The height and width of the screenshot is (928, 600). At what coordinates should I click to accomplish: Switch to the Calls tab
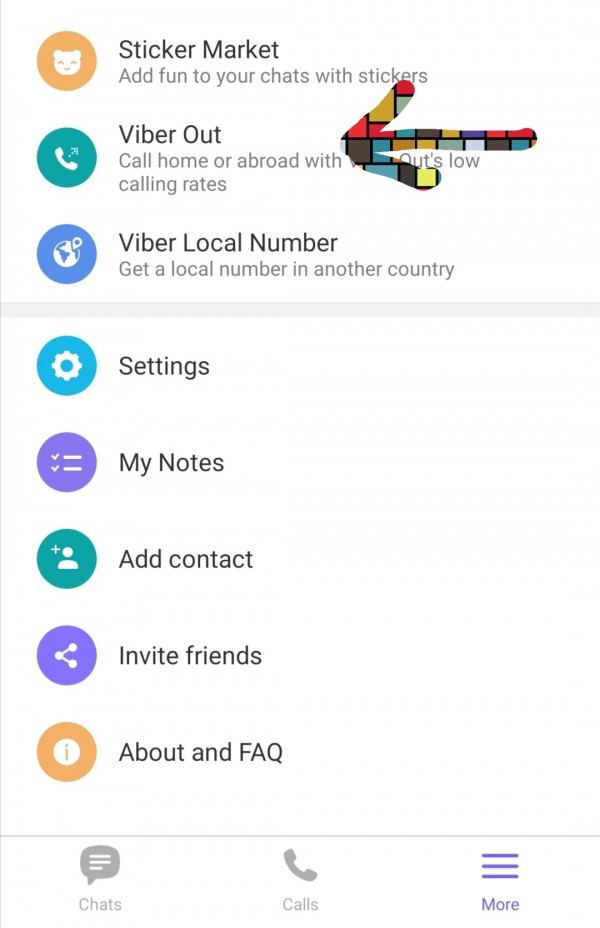300,879
